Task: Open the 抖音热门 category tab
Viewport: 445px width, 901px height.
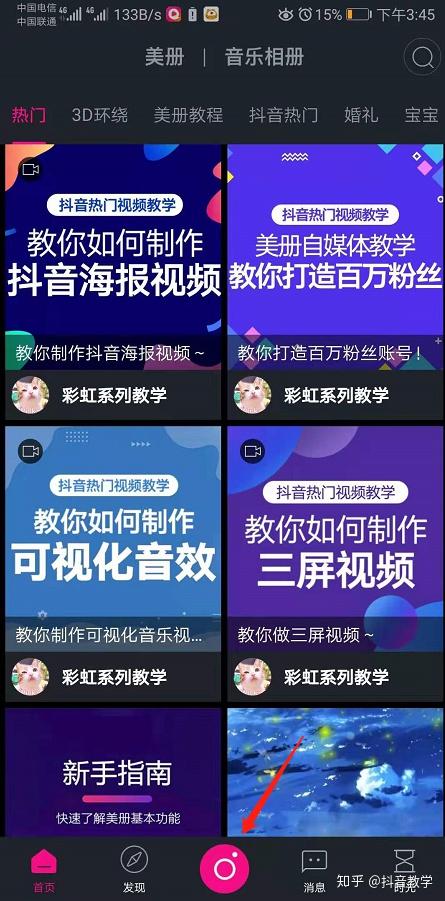Action: 283,115
